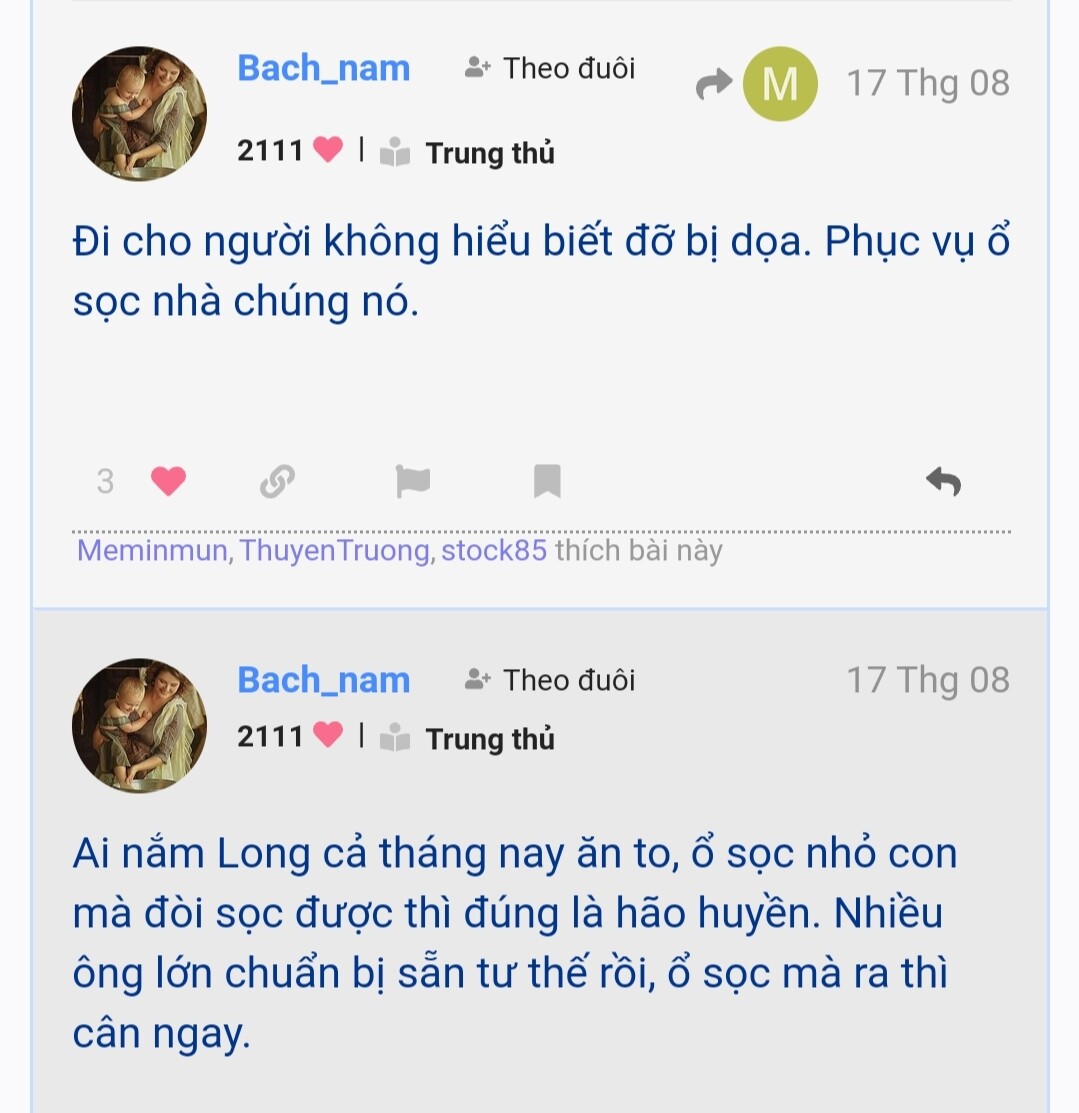1079x1113 pixels.
Task: Open first post's 17 Thg 08 date
Action: (927, 83)
